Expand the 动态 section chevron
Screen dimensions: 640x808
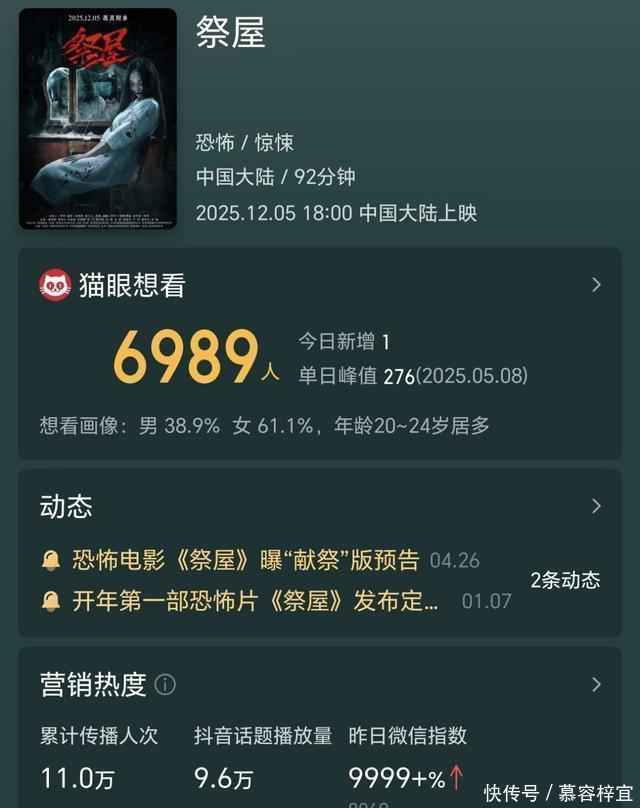coord(596,506)
